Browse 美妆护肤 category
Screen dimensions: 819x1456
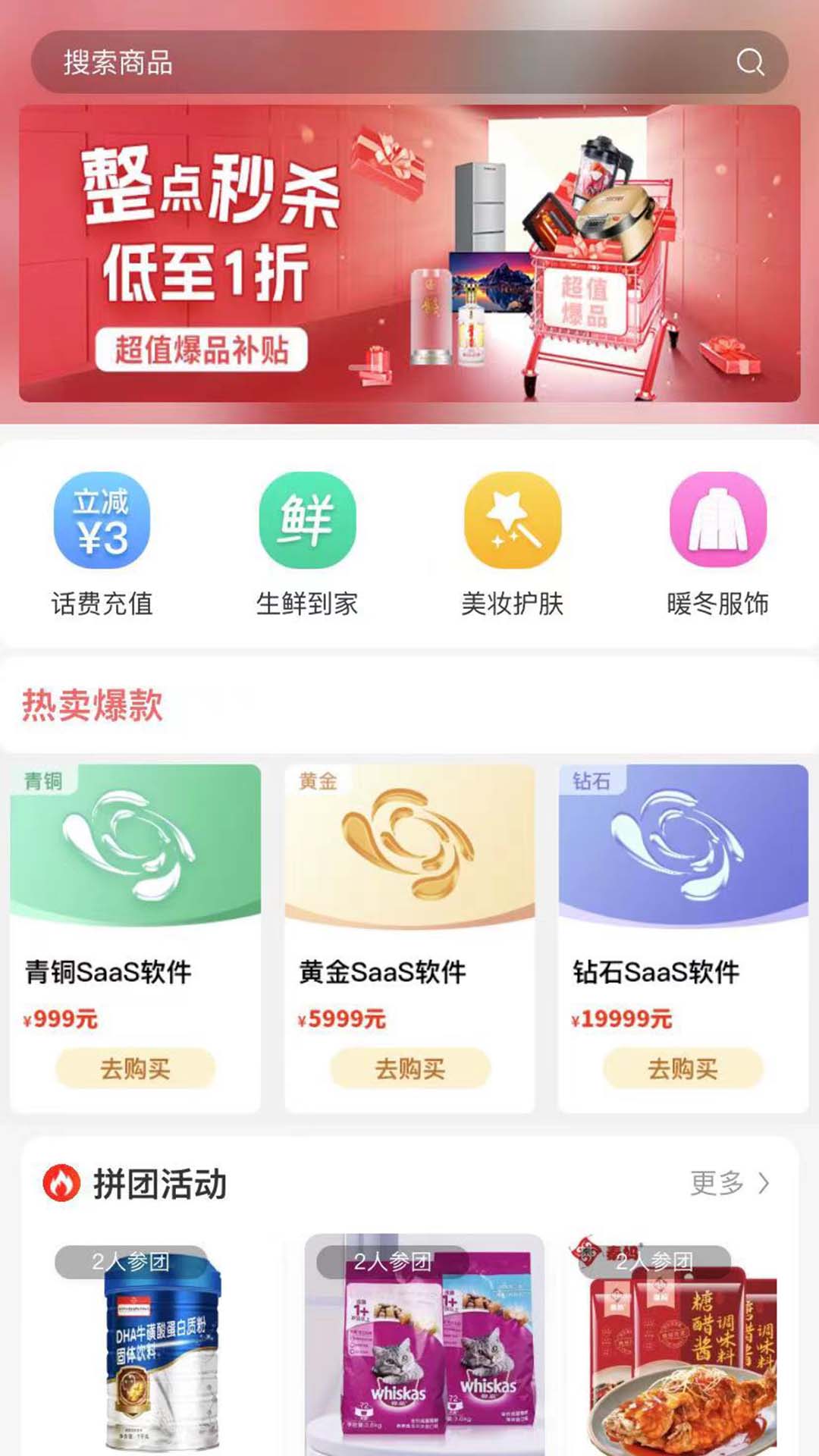click(x=513, y=542)
